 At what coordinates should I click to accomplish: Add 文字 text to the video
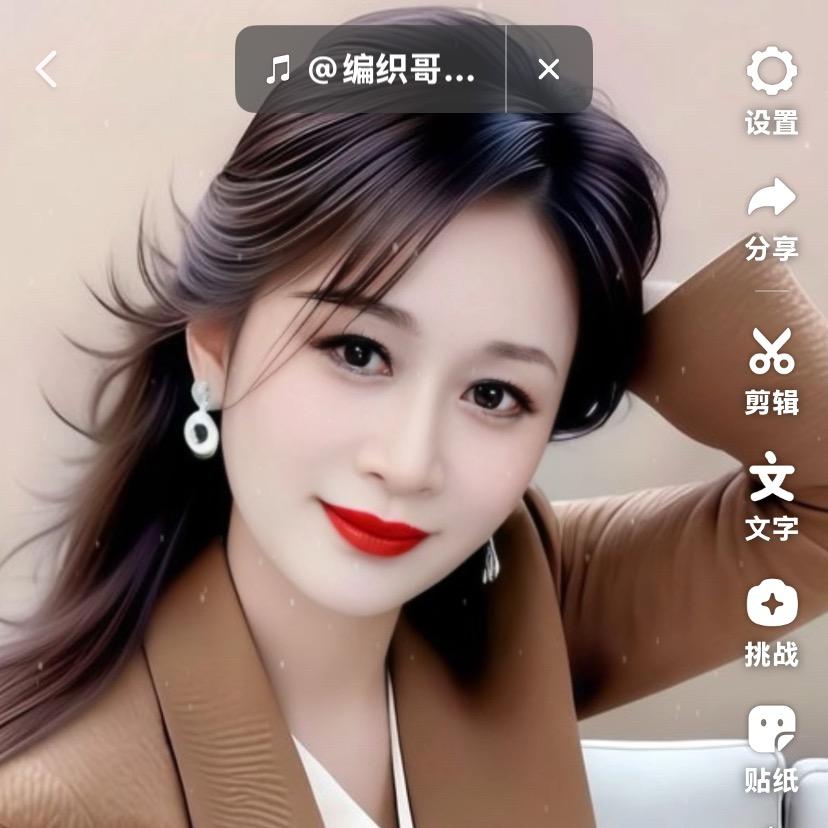(x=771, y=496)
